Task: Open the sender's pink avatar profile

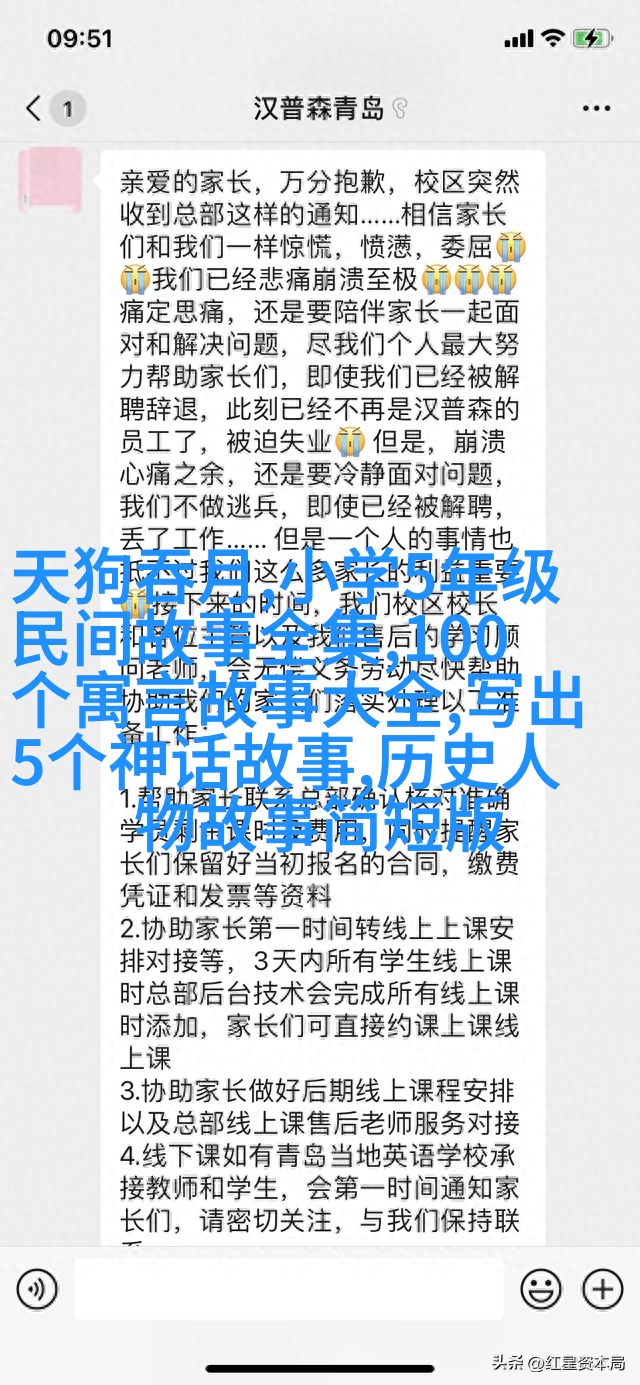Action: (x=49, y=181)
